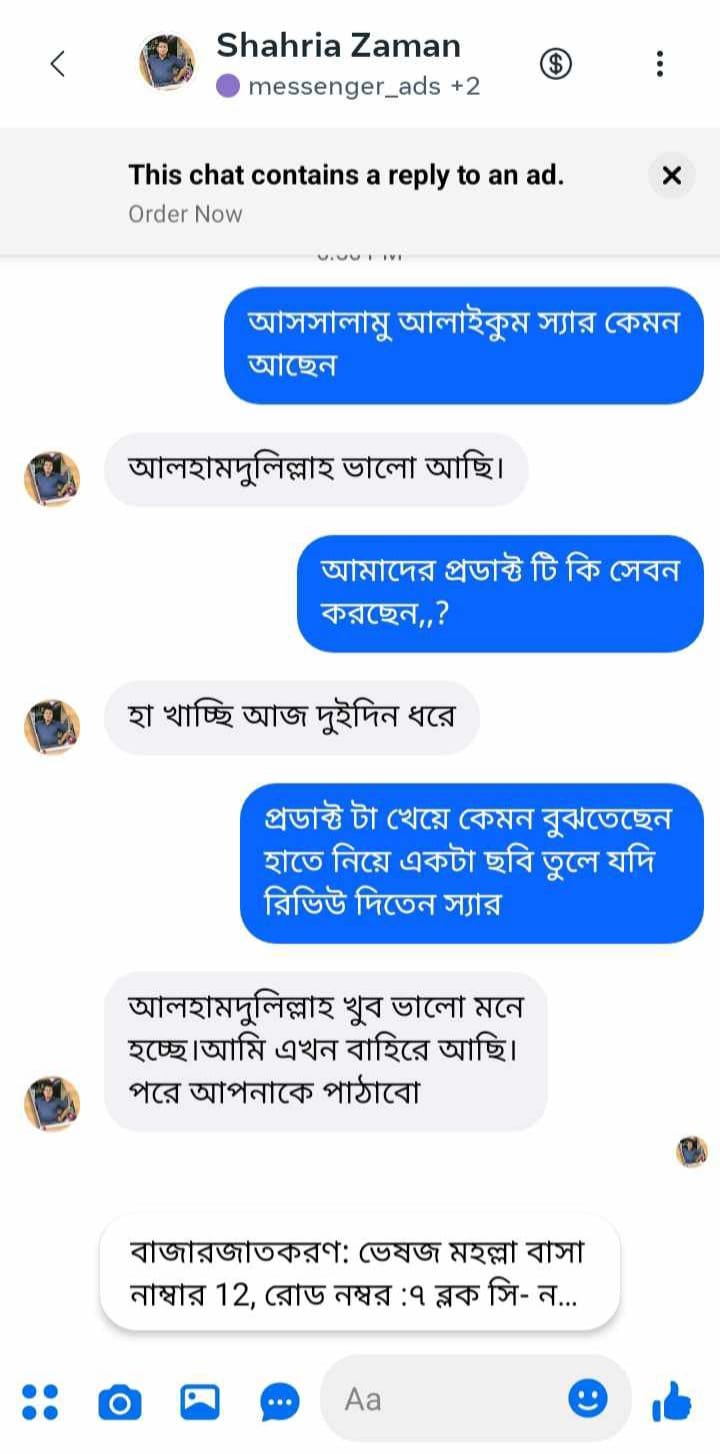Send a thumbs-up like
This screenshot has width=720, height=1454.
[672, 1401]
